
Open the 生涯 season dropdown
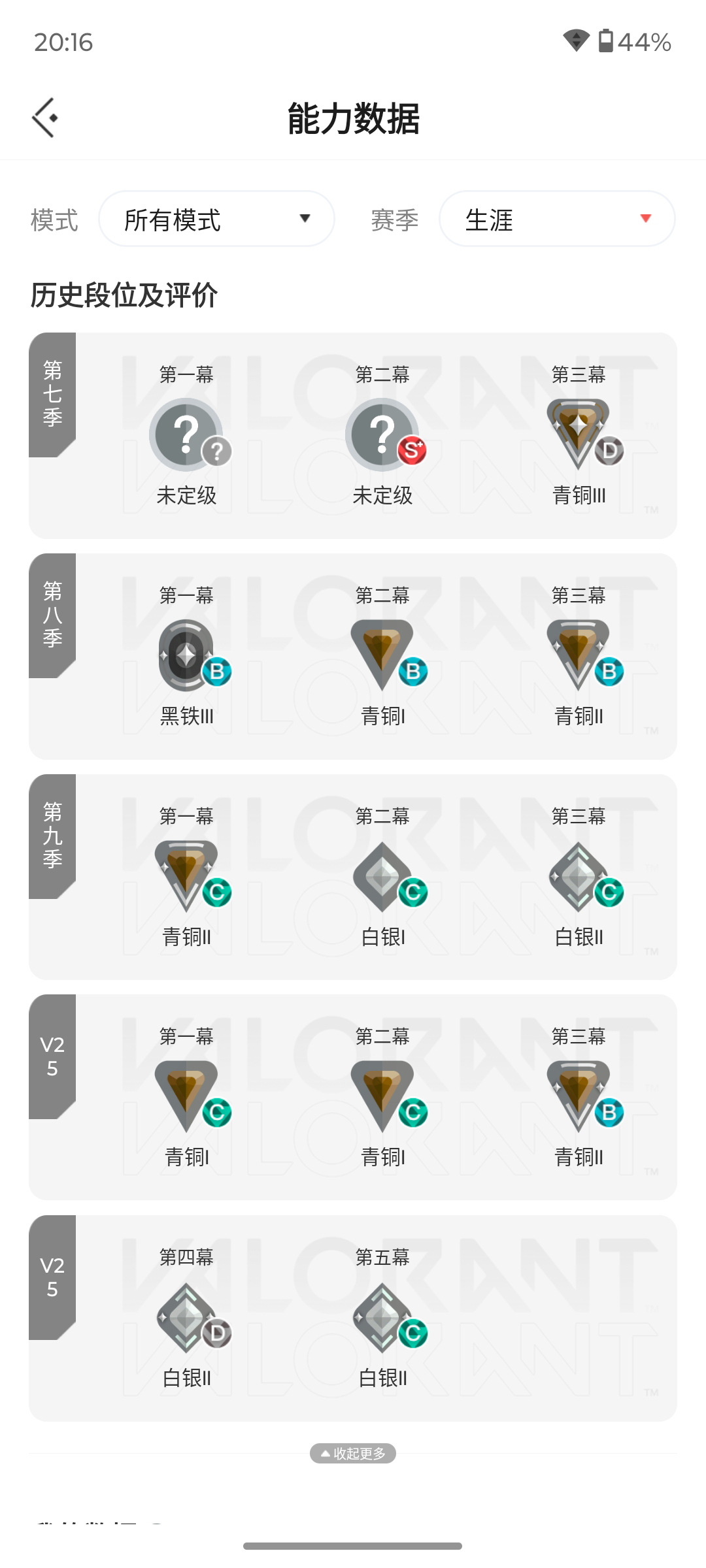tap(557, 219)
